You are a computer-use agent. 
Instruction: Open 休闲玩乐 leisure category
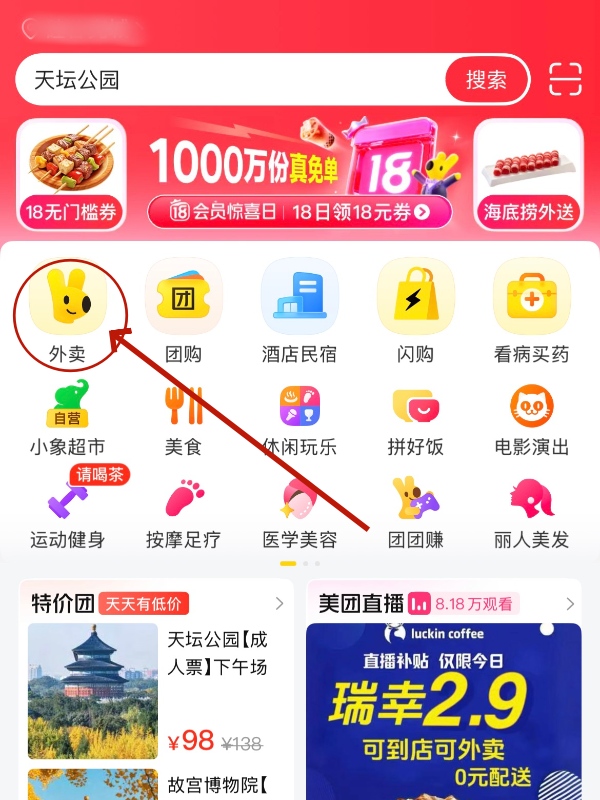(300, 418)
